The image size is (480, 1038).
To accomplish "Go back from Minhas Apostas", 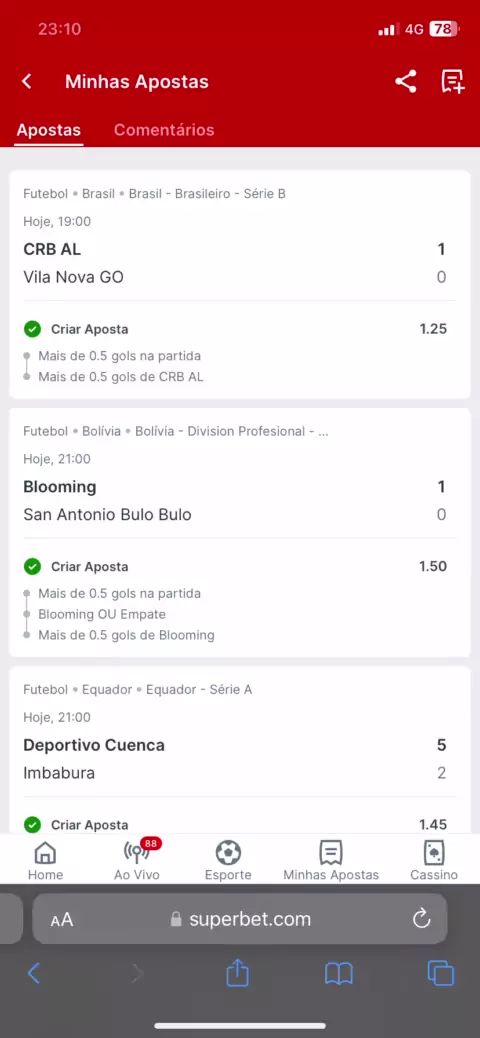I will [26, 81].
